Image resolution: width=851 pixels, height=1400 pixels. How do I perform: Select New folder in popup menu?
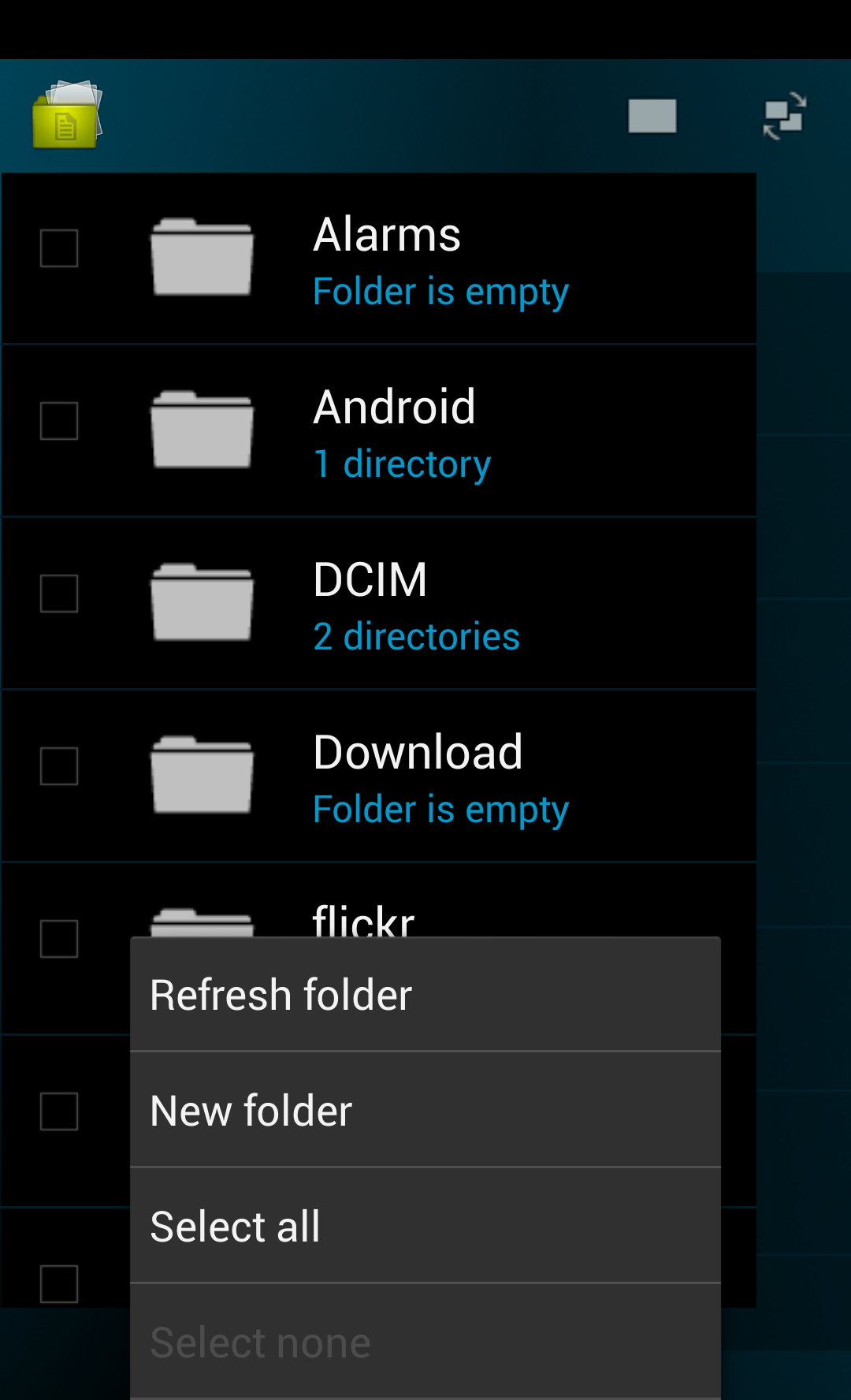coord(425,1110)
